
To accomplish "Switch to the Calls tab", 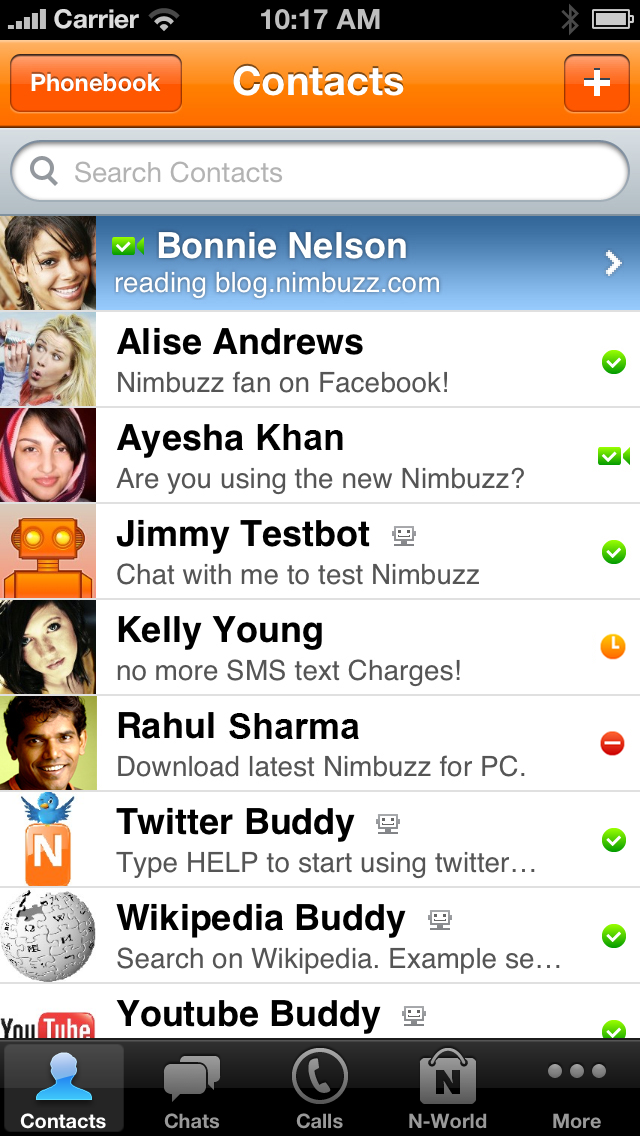I will [320, 1090].
